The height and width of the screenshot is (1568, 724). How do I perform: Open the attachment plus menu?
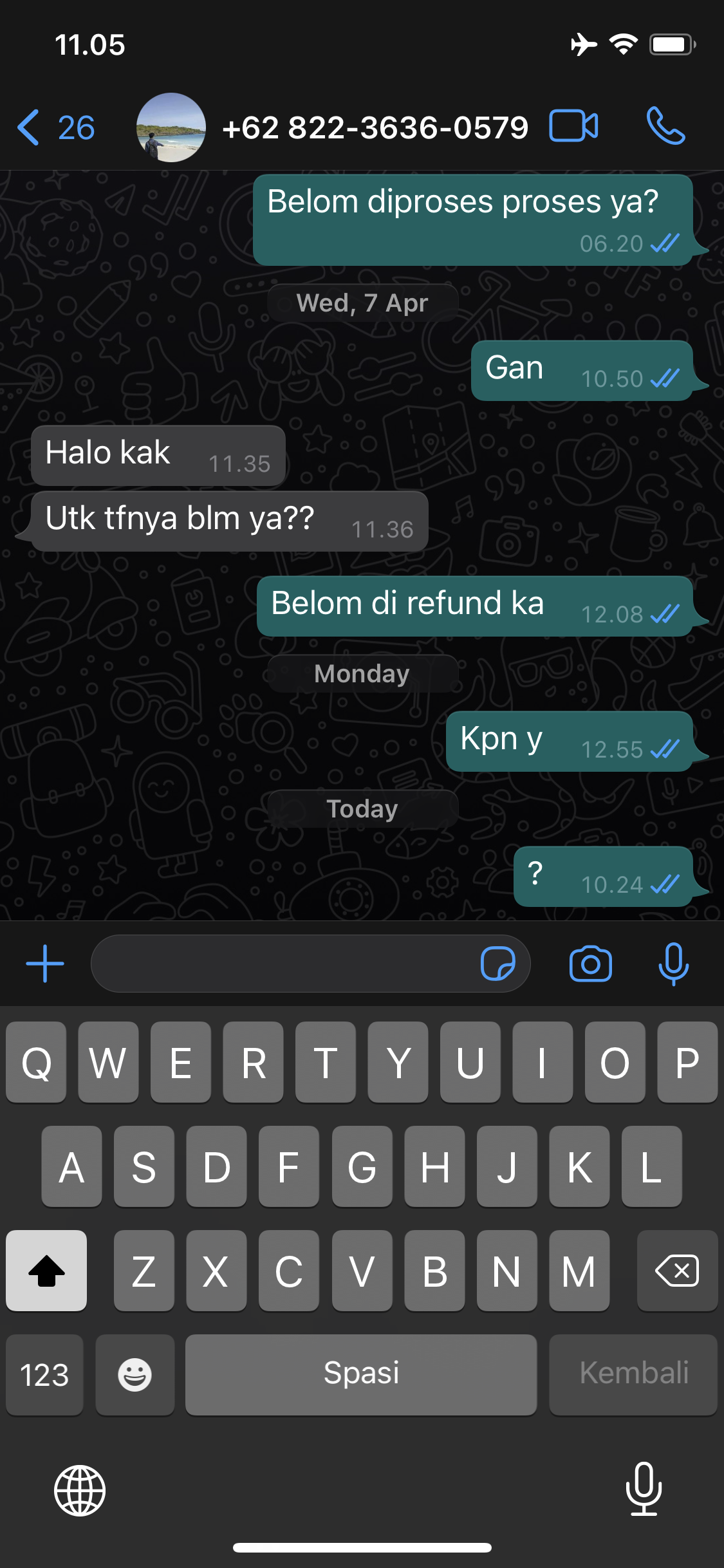click(x=45, y=964)
